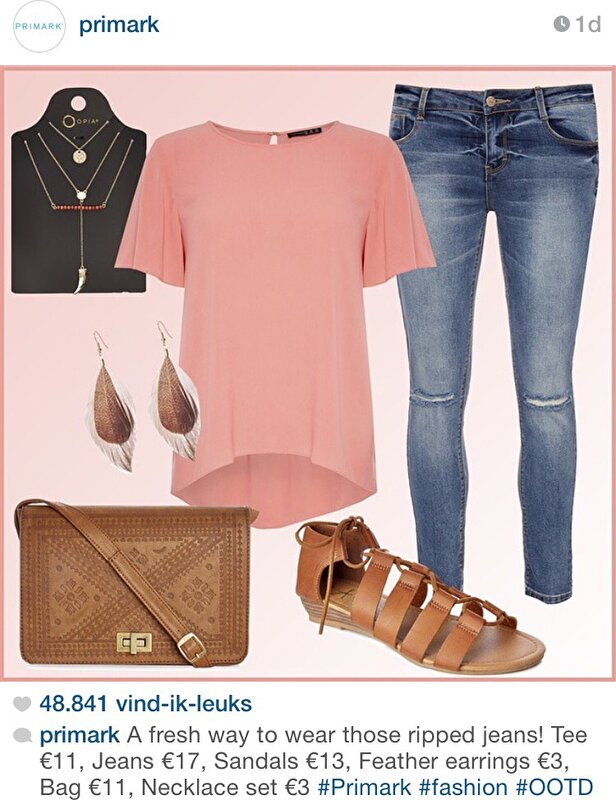The height and width of the screenshot is (800, 616).
Task: Open primark username in the caption
Action: coord(80,735)
